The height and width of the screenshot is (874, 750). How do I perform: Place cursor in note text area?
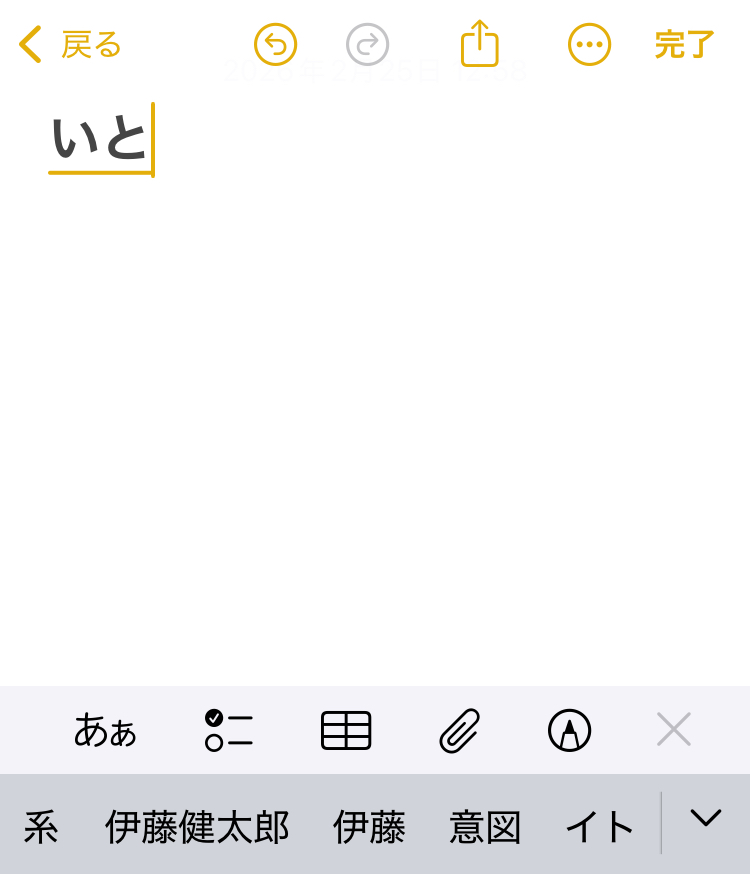click(375, 400)
